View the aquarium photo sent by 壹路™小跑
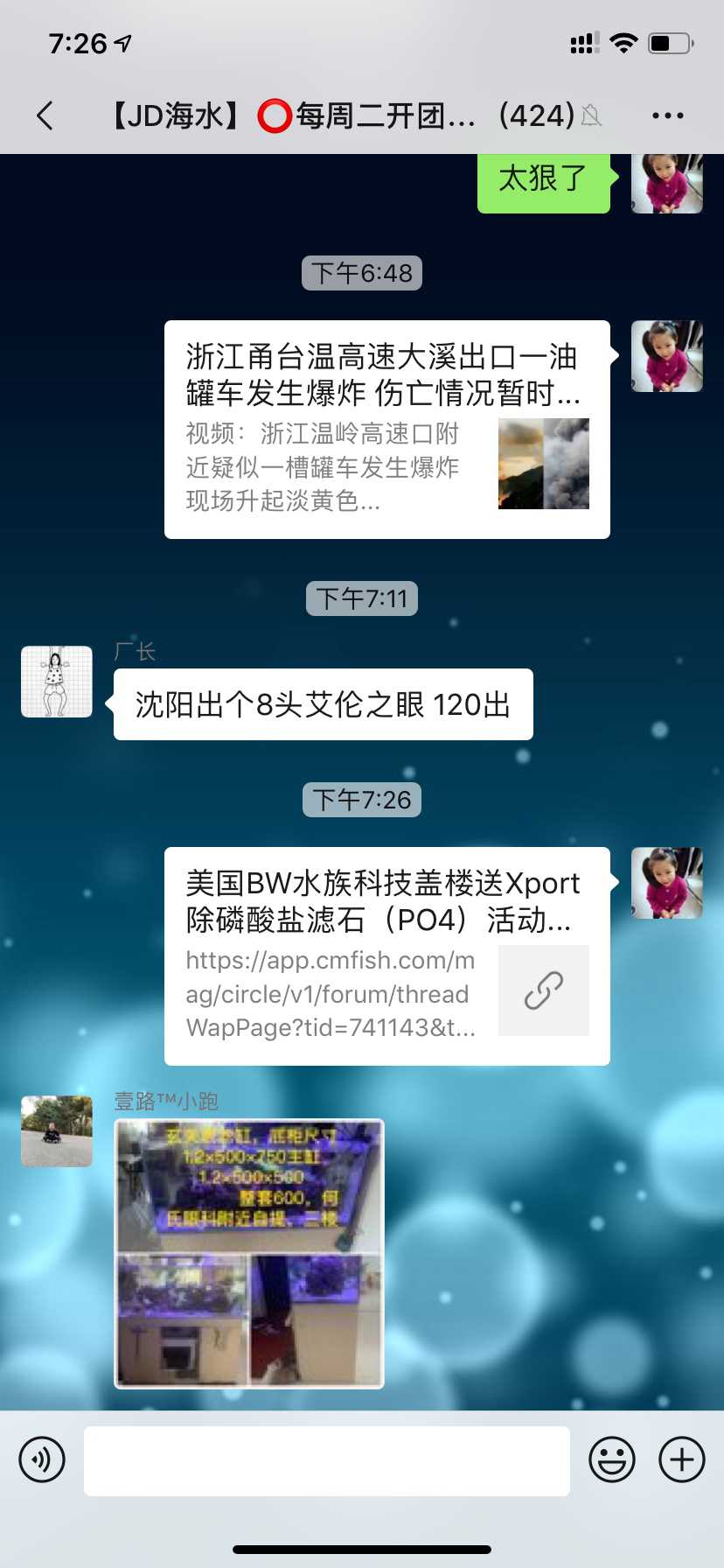This screenshot has width=724, height=1568. click(x=249, y=1253)
